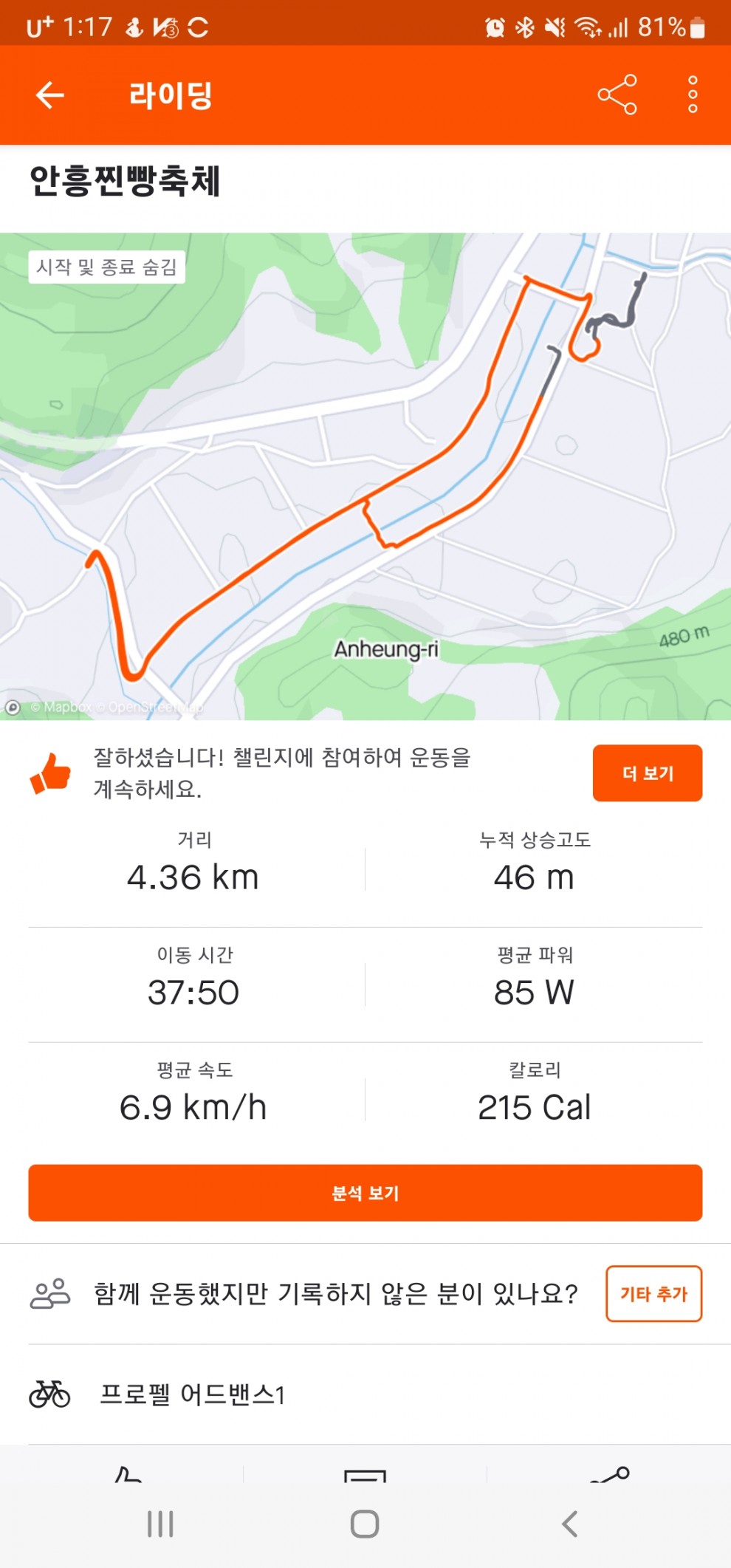This screenshot has height=1568, width=731.
Task: Tap 기타 추가 to add others
Action: 653,1294
